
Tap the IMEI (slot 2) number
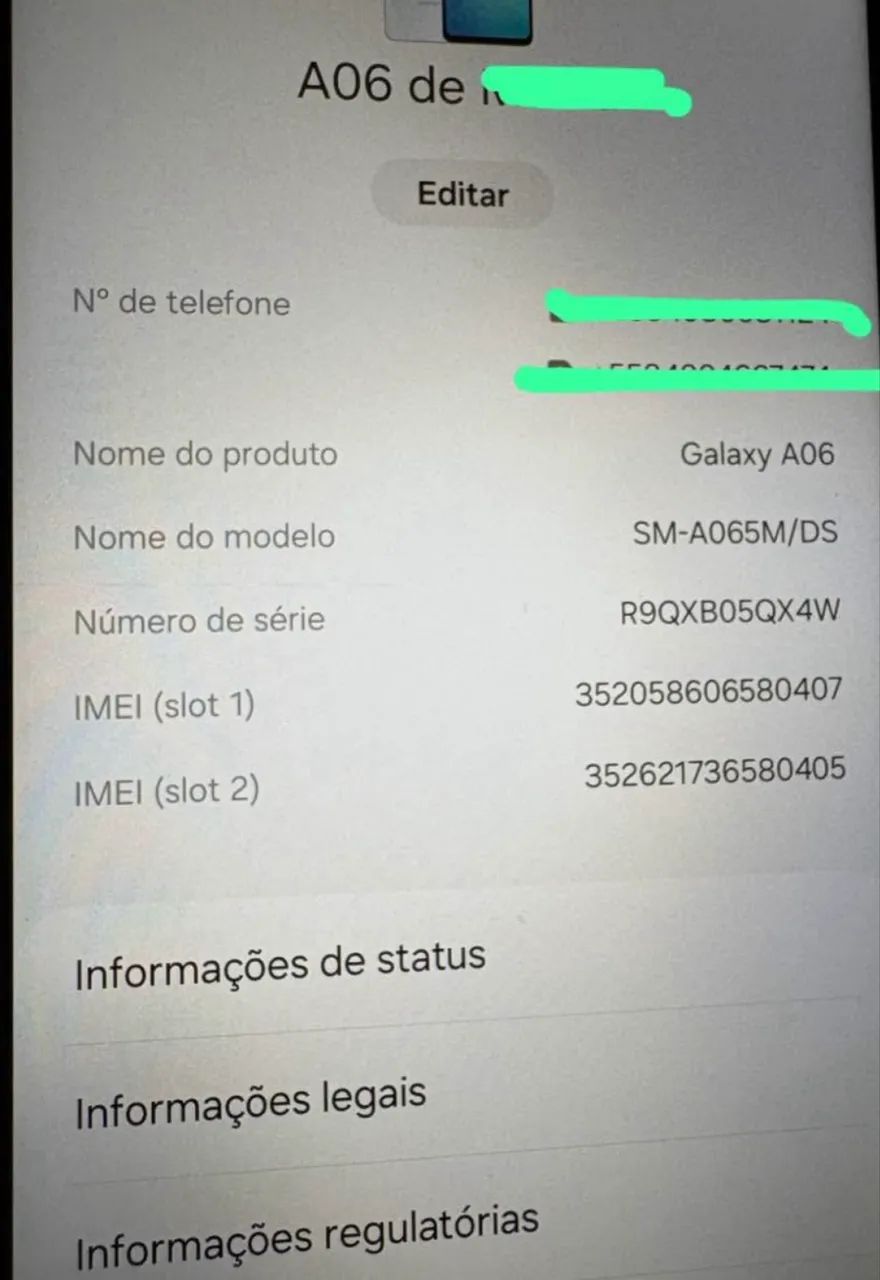tap(713, 769)
